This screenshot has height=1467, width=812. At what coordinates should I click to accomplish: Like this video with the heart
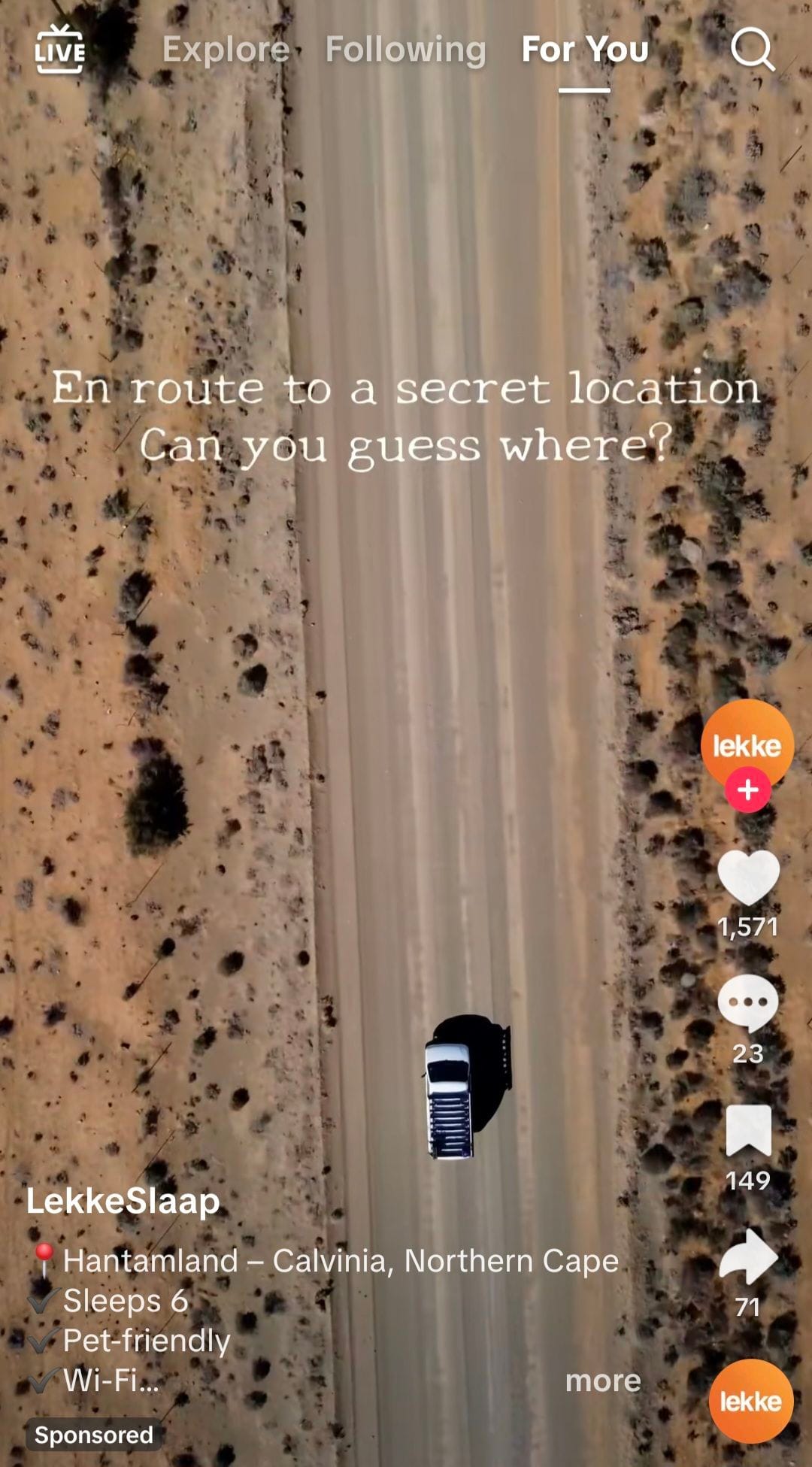click(748, 877)
